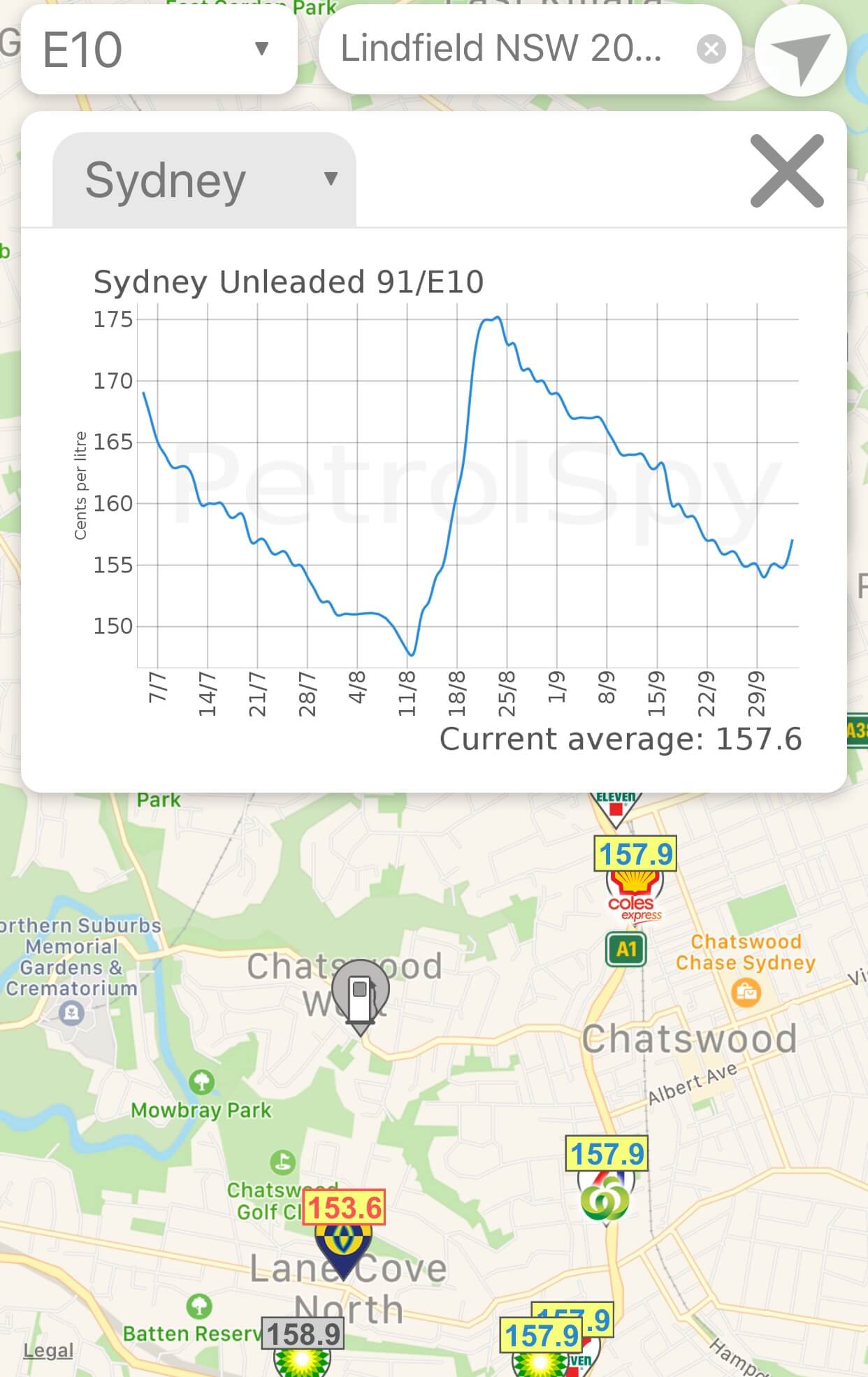Tap the Lindfield NSW location search field
The image size is (868, 1377).
(501, 50)
